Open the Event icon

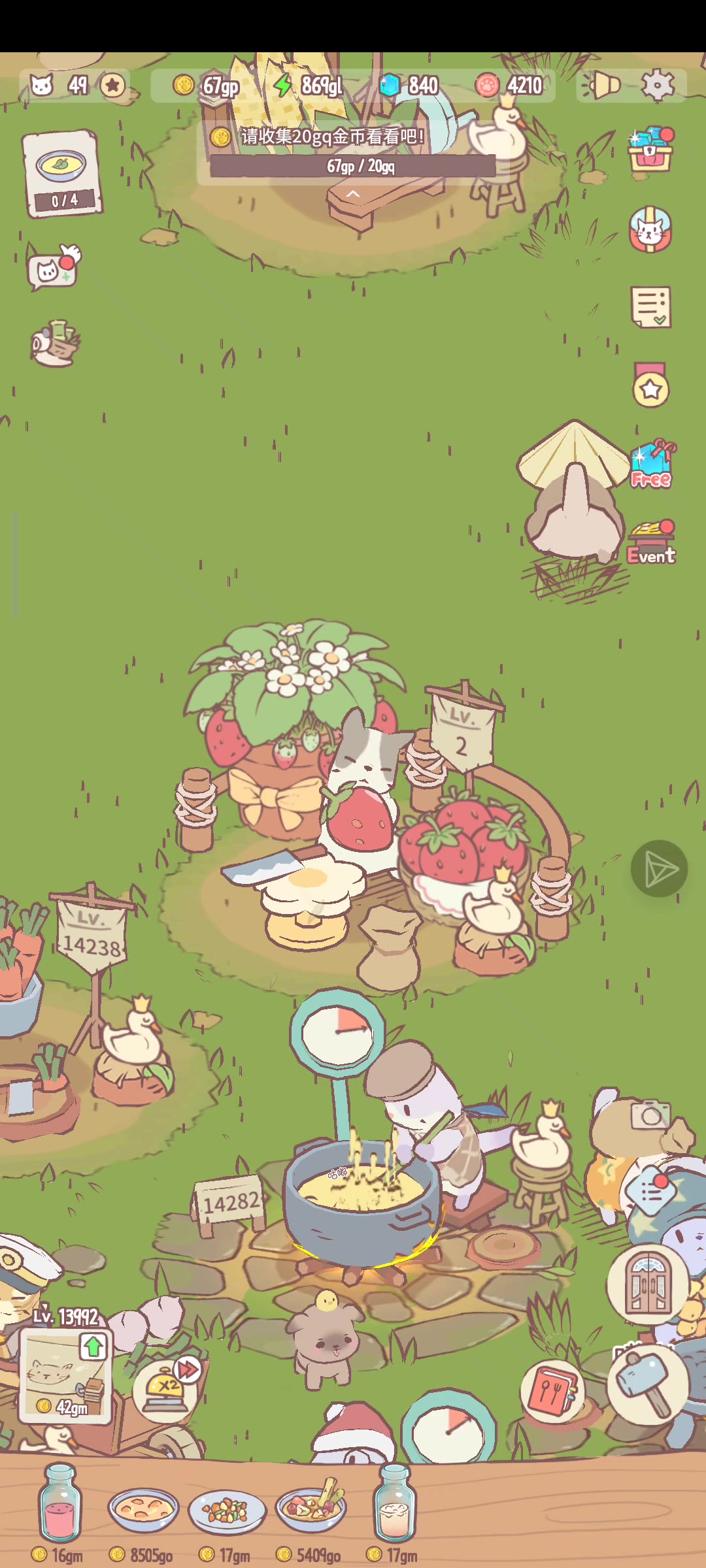click(652, 542)
